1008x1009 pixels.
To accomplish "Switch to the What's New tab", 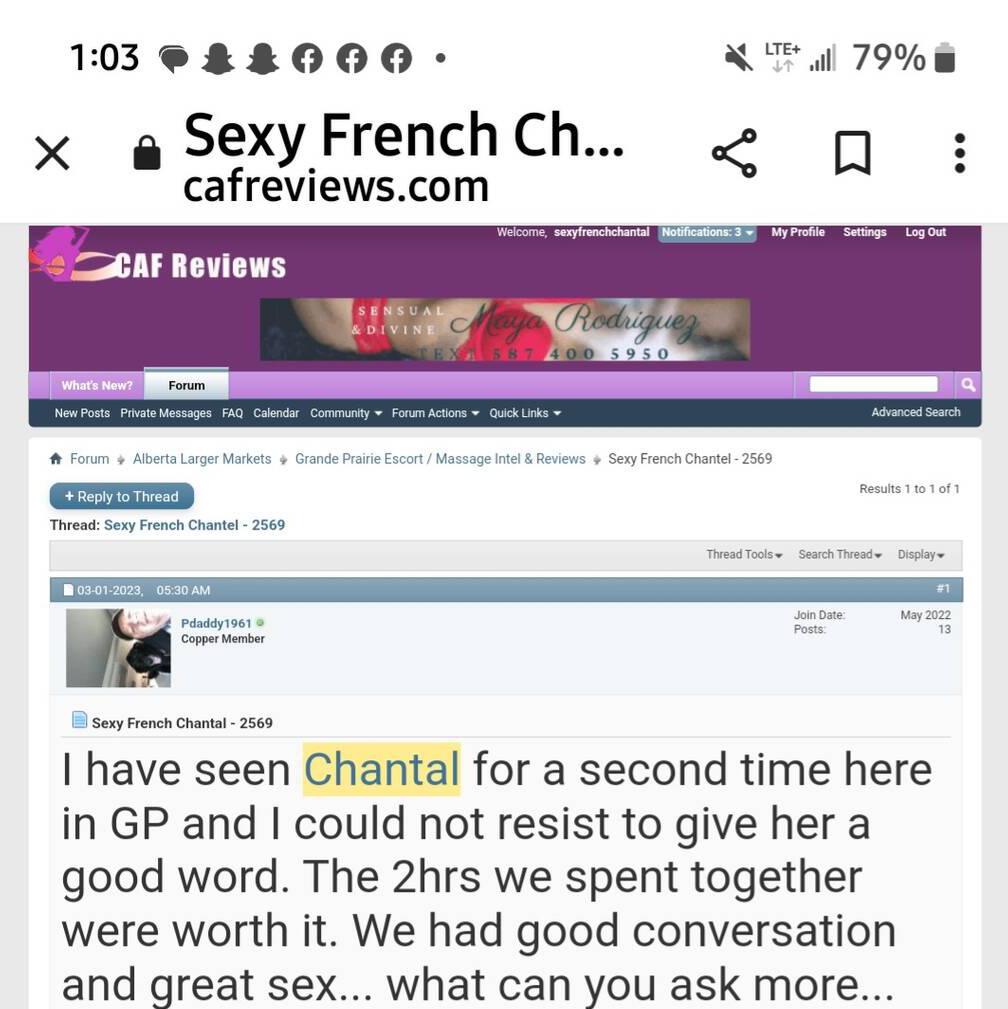I will [x=96, y=384].
